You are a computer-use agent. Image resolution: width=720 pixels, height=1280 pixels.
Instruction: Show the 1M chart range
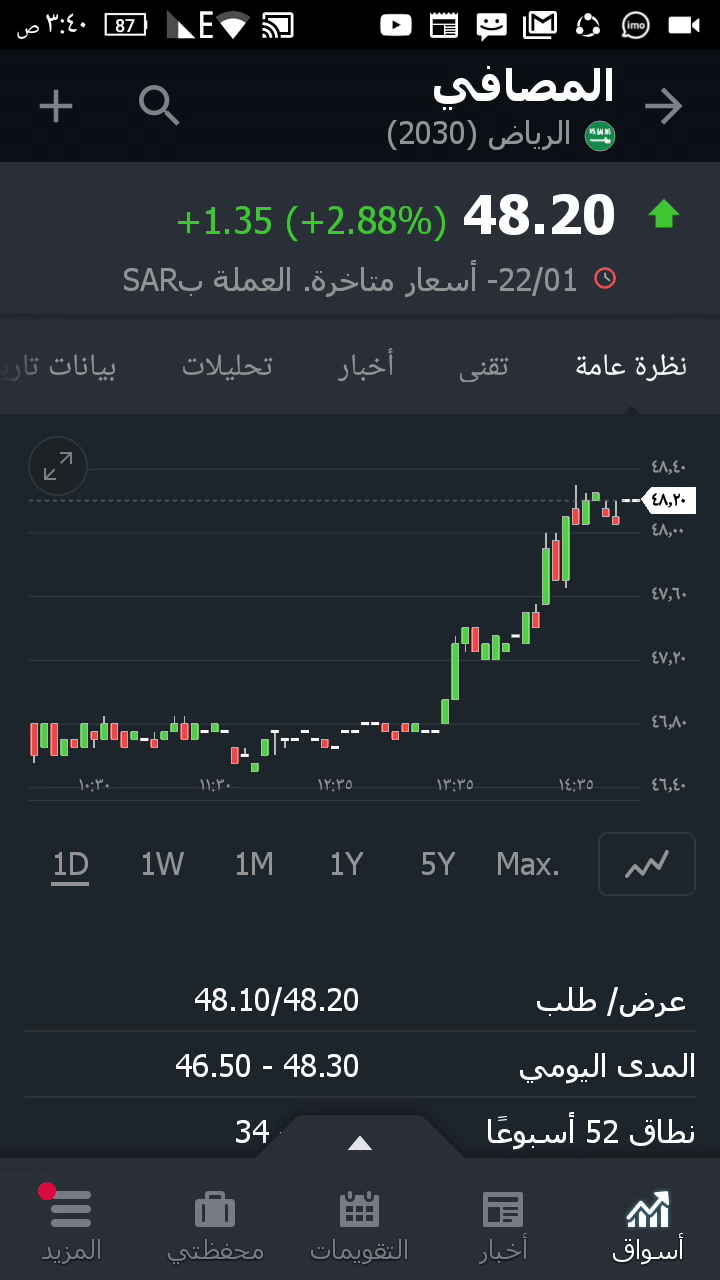(254, 864)
